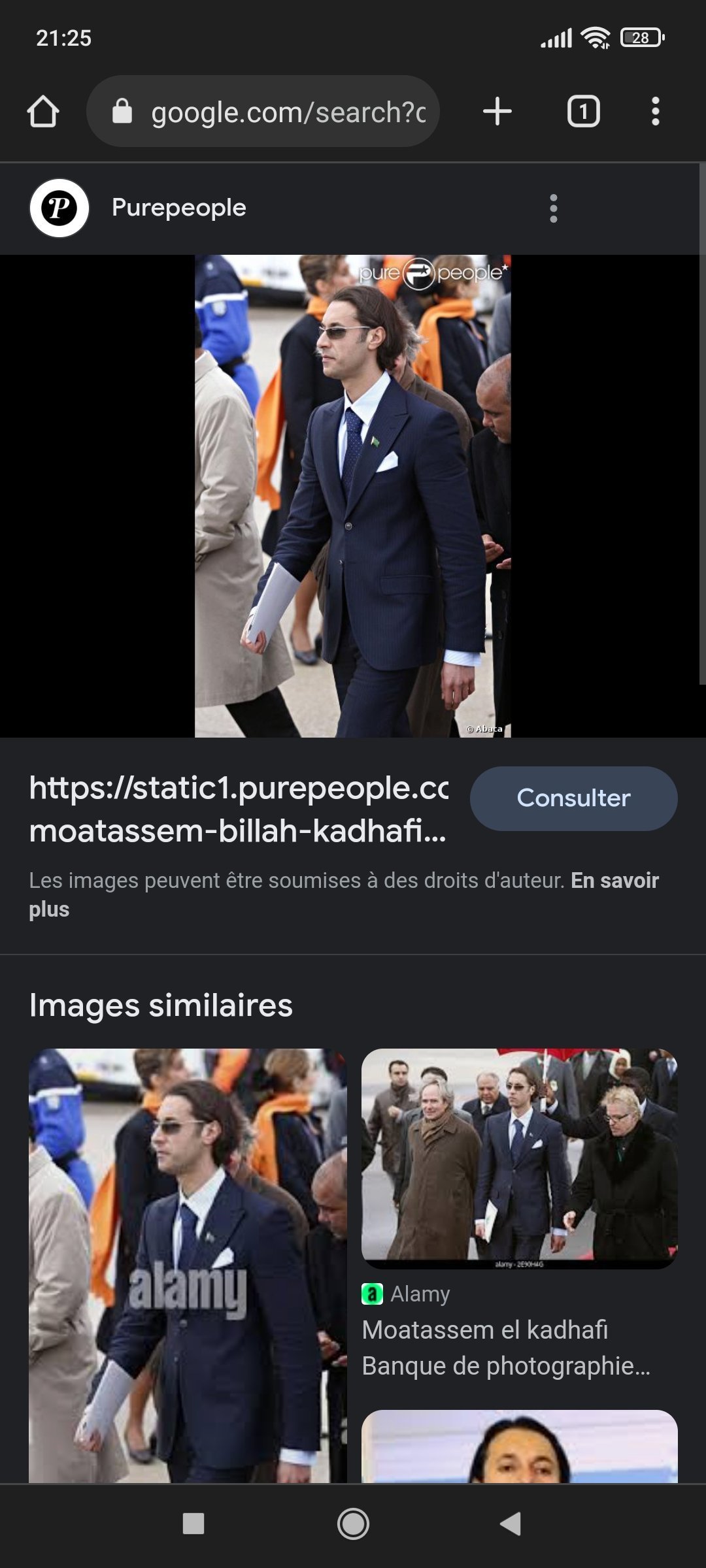Viewport: 706px width, 1568px height.
Task: Open Chrome's overflow menu
Action: point(655,112)
